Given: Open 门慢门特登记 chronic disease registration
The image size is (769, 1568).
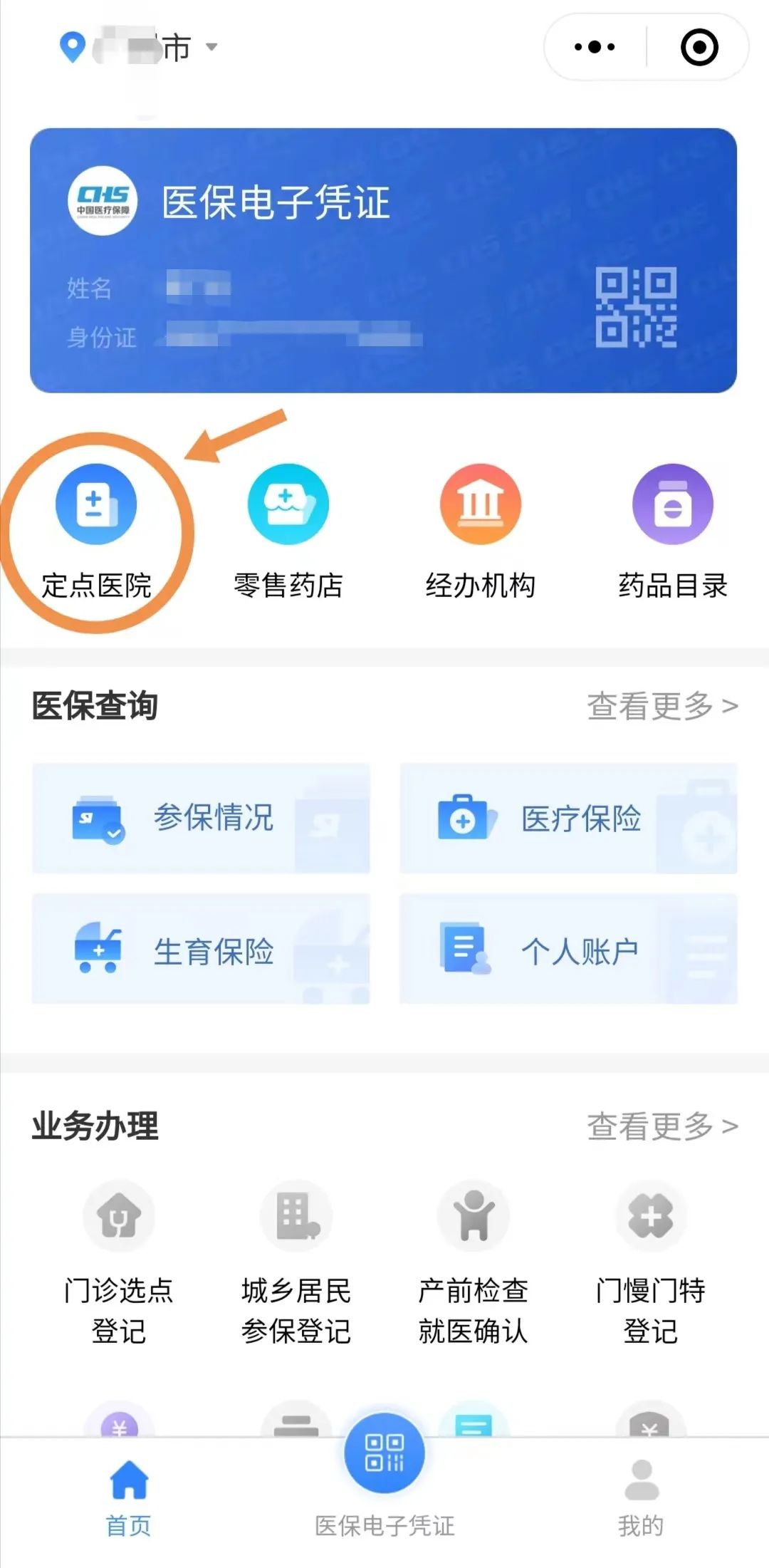Looking at the screenshot, I should (x=650, y=1268).
